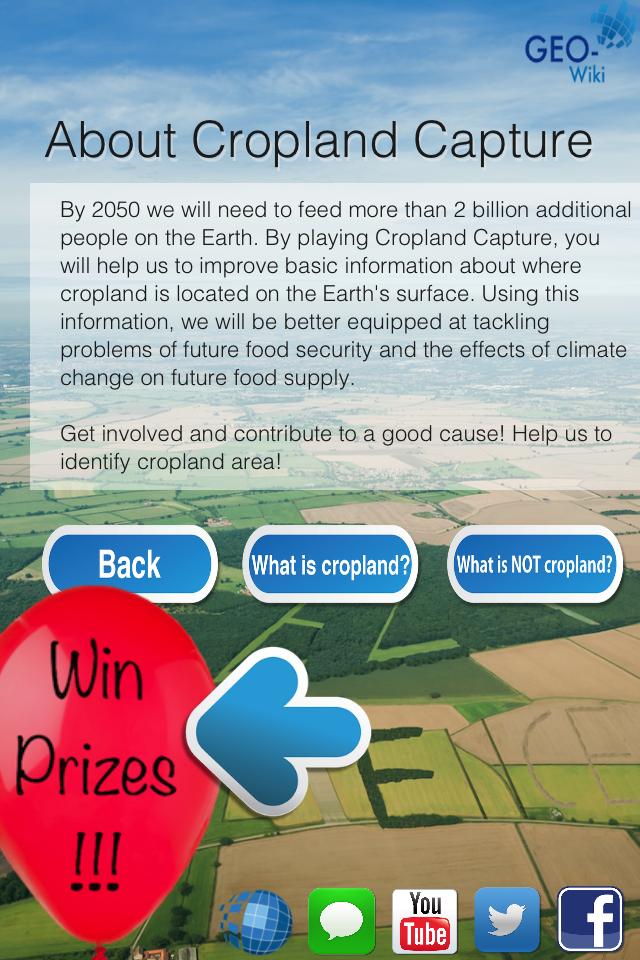640x960 pixels.
Task: Open the Facebook page icon
Action: [590, 921]
